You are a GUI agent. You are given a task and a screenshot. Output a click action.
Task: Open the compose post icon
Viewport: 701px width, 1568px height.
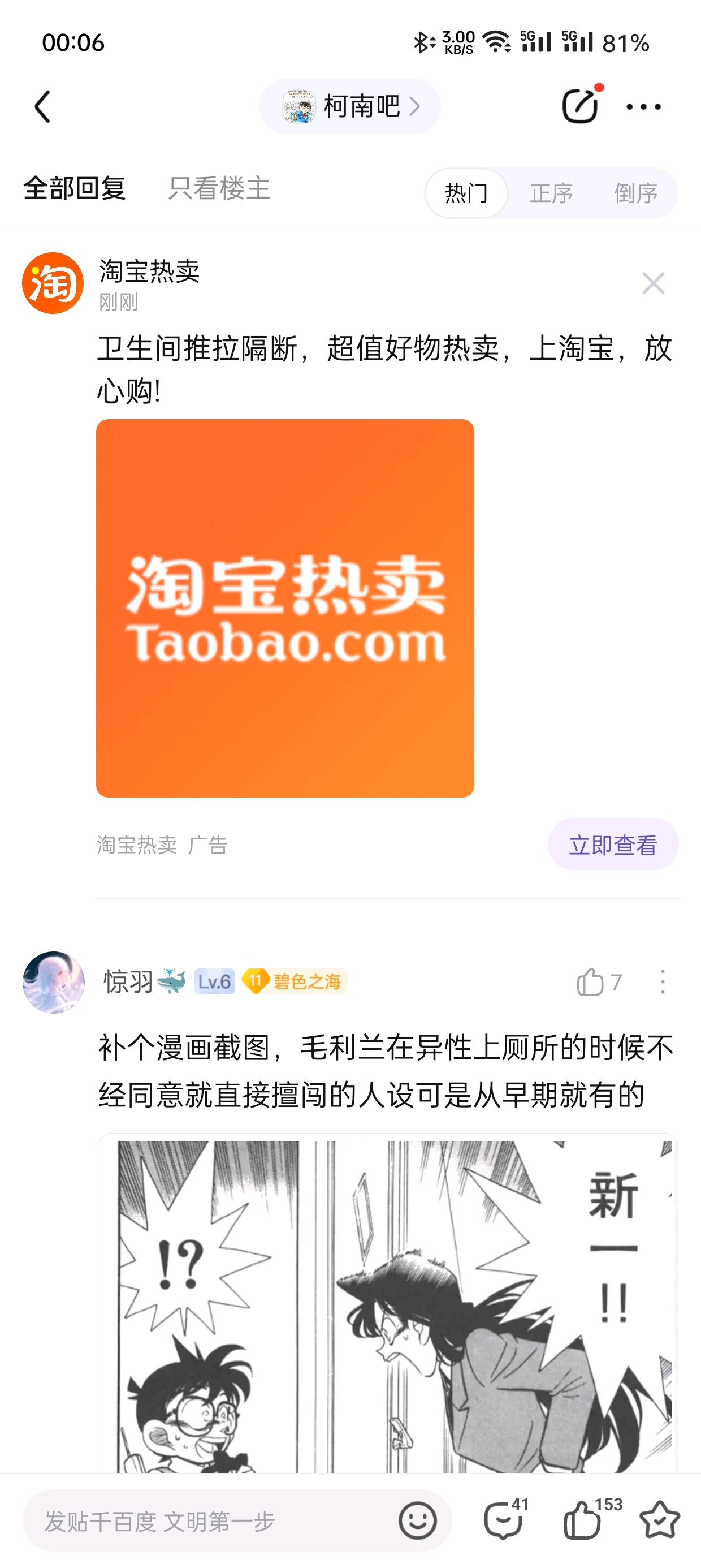(x=579, y=106)
